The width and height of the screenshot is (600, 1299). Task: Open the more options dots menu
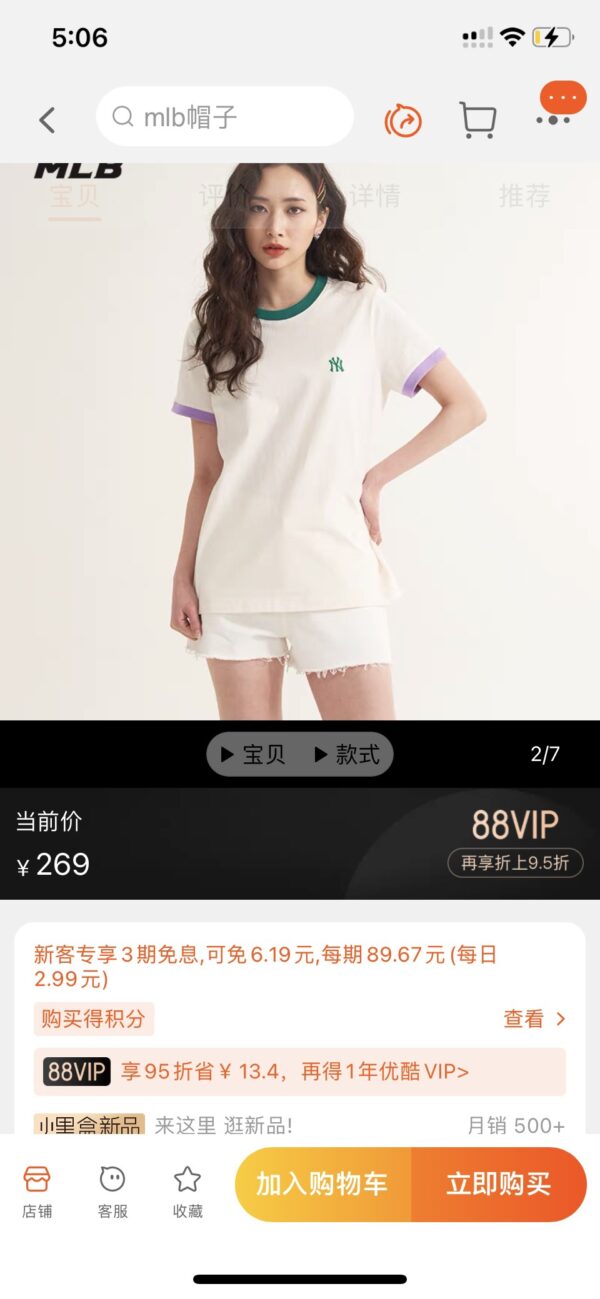click(554, 118)
